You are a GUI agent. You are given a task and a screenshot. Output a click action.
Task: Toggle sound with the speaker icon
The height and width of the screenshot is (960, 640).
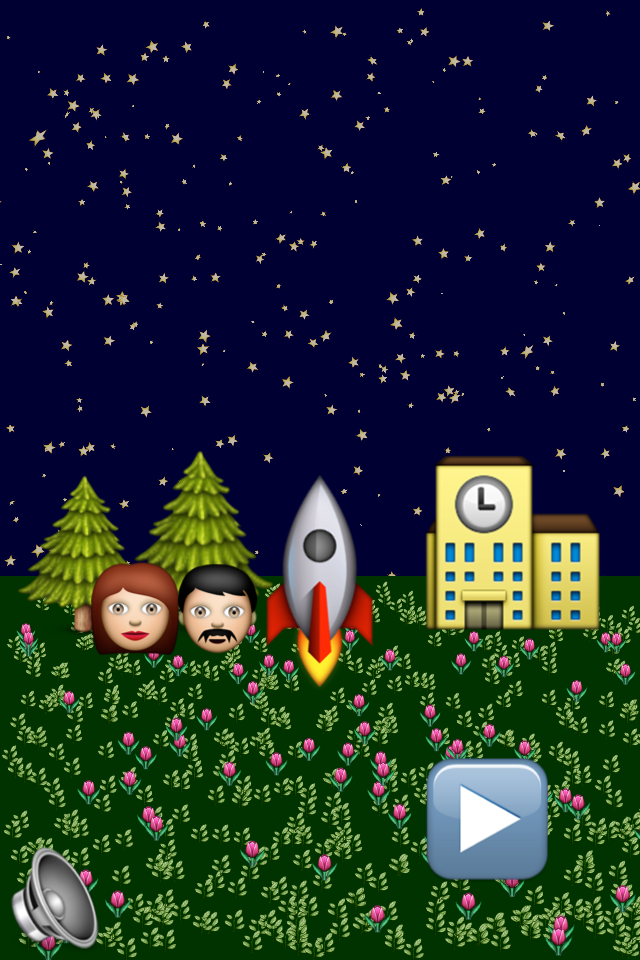tap(54, 897)
